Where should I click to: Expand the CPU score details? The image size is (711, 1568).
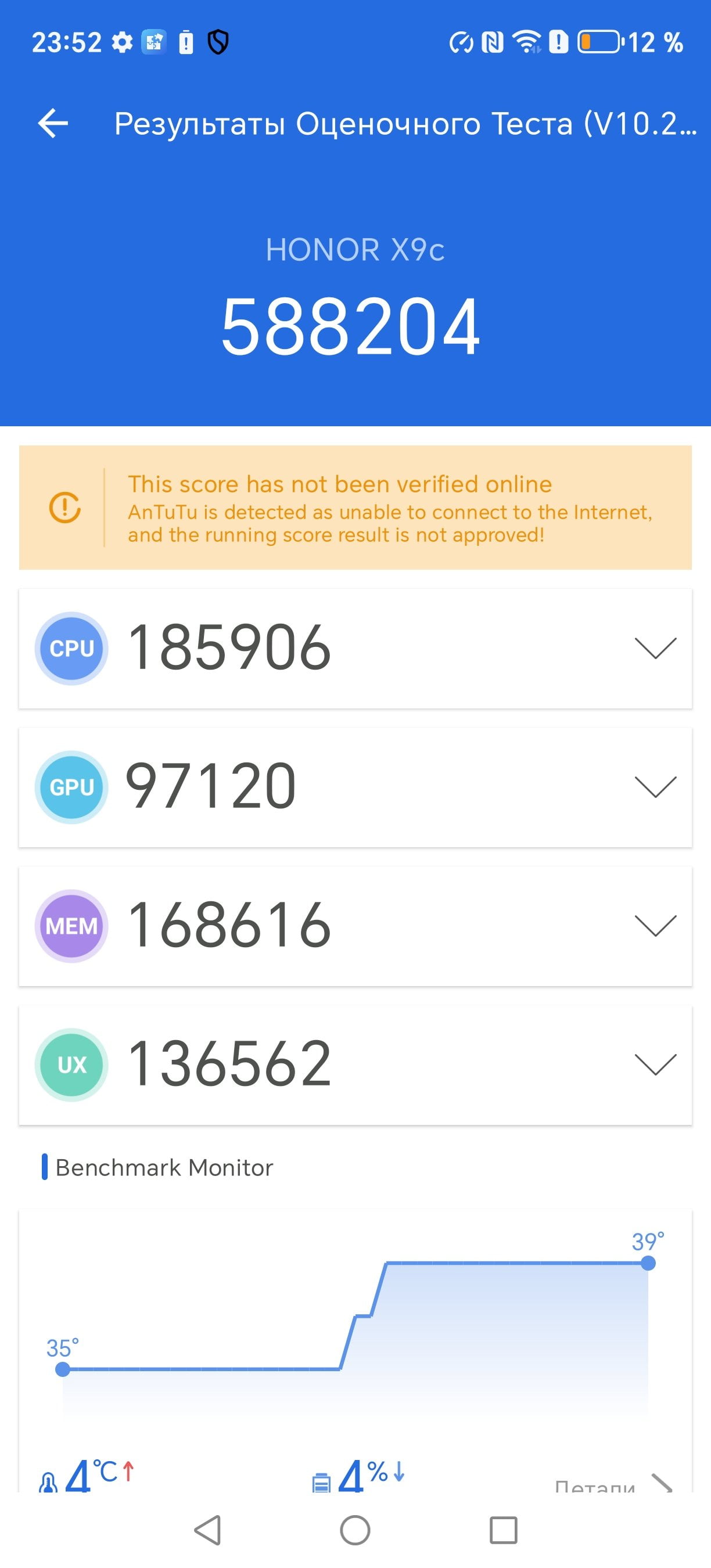(x=655, y=648)
